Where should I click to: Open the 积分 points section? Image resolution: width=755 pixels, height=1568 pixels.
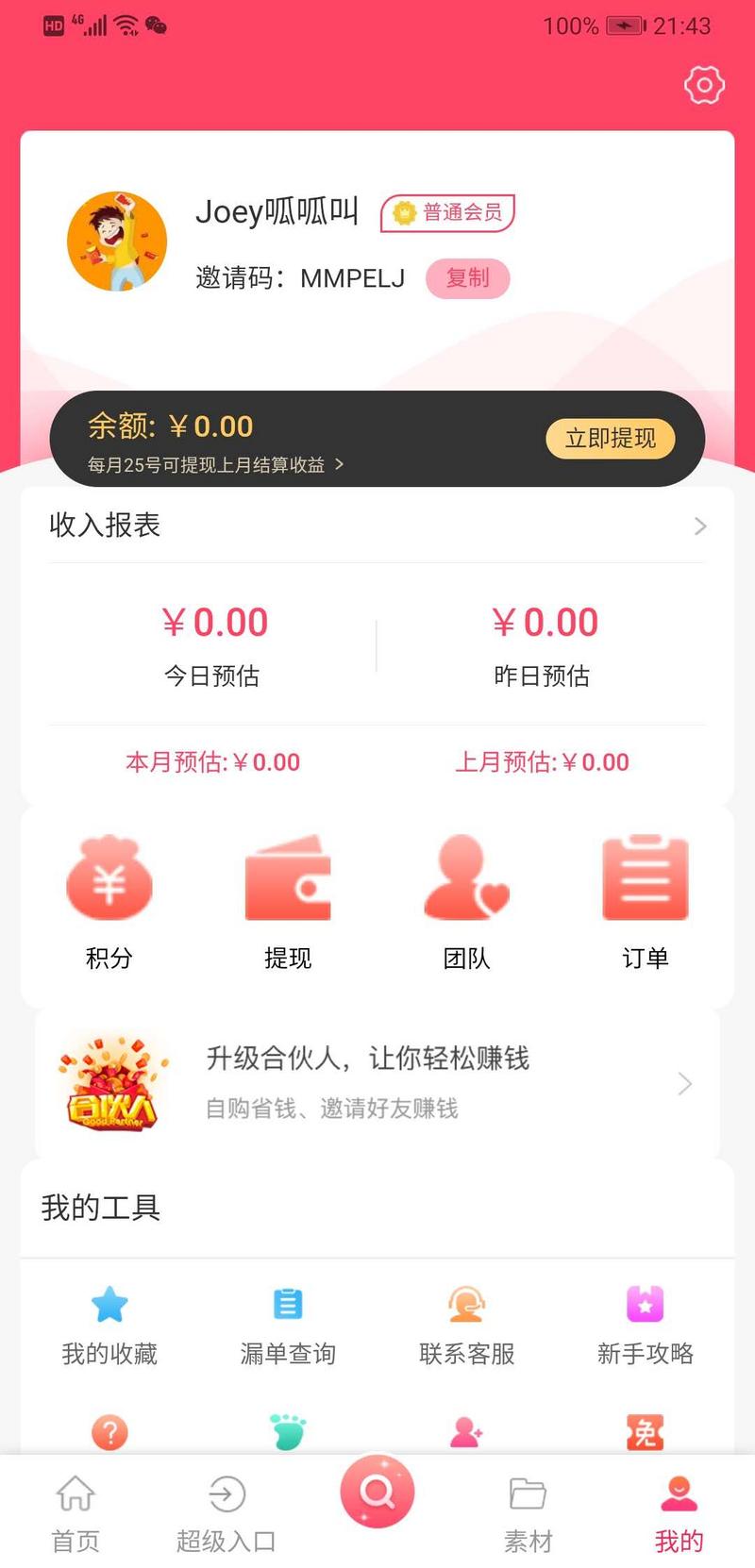click(x=109, y=902)
